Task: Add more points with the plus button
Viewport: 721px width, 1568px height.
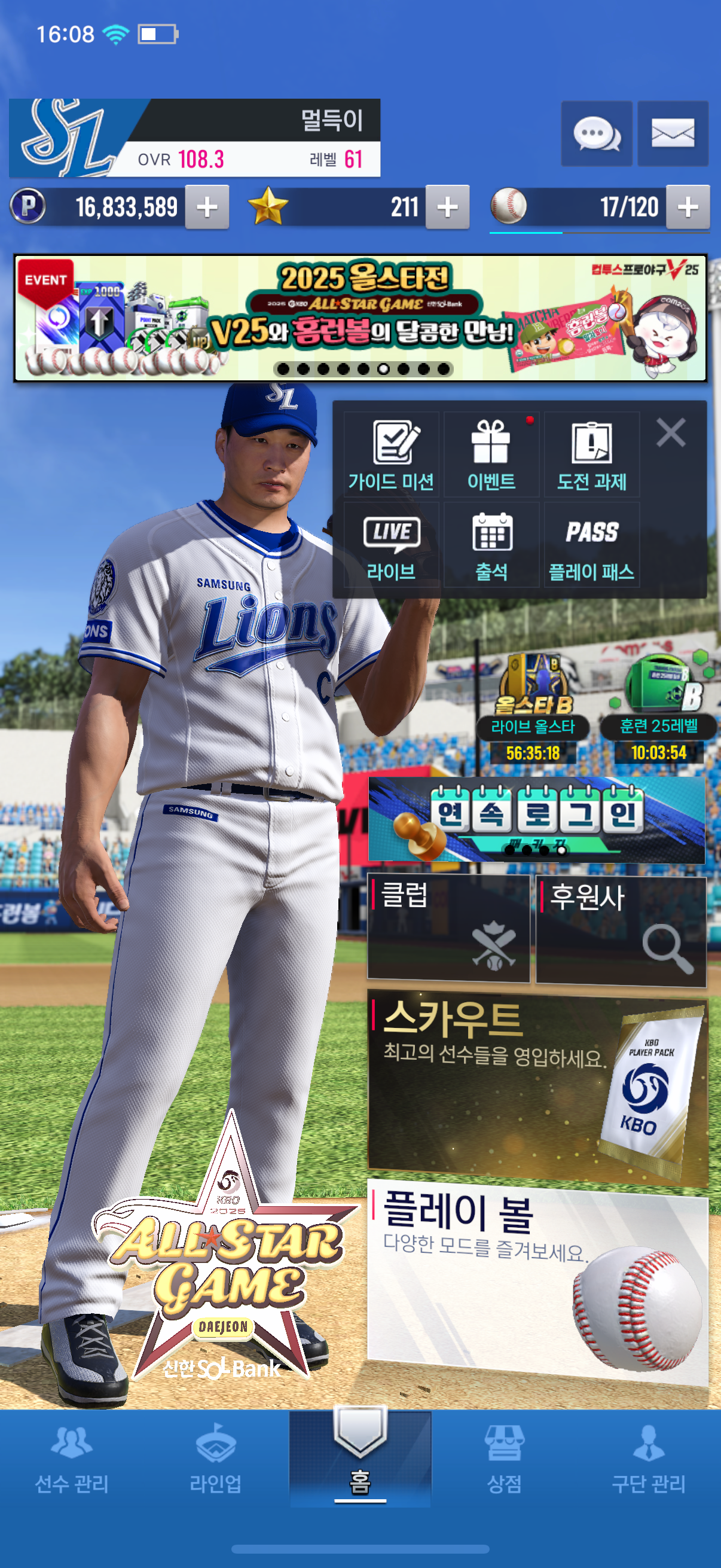Action: (x=207, y=207)
